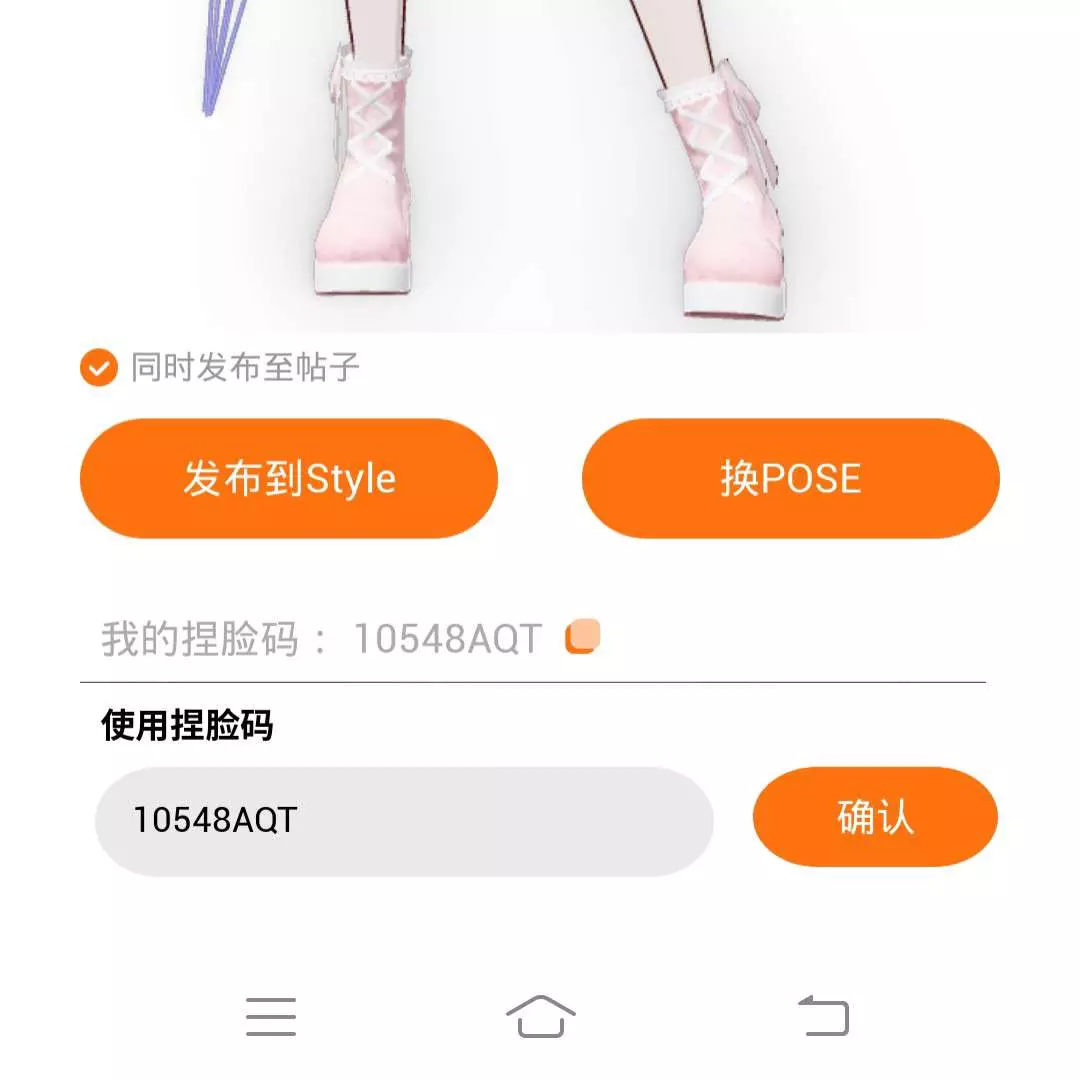The image size is (1080, 1080).
Task: Confirm the face code with 确认
Action: click(x=874, y=817)
